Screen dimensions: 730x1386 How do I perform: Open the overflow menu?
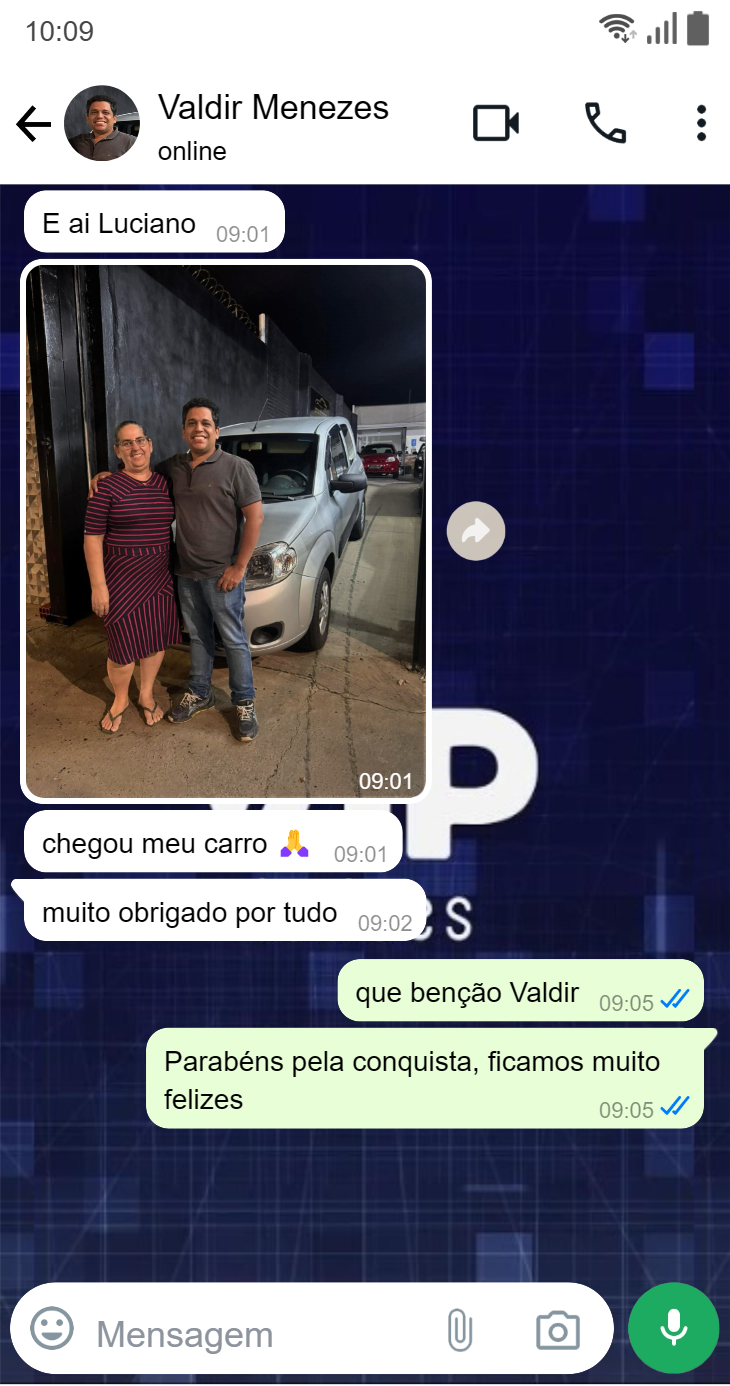701,124
